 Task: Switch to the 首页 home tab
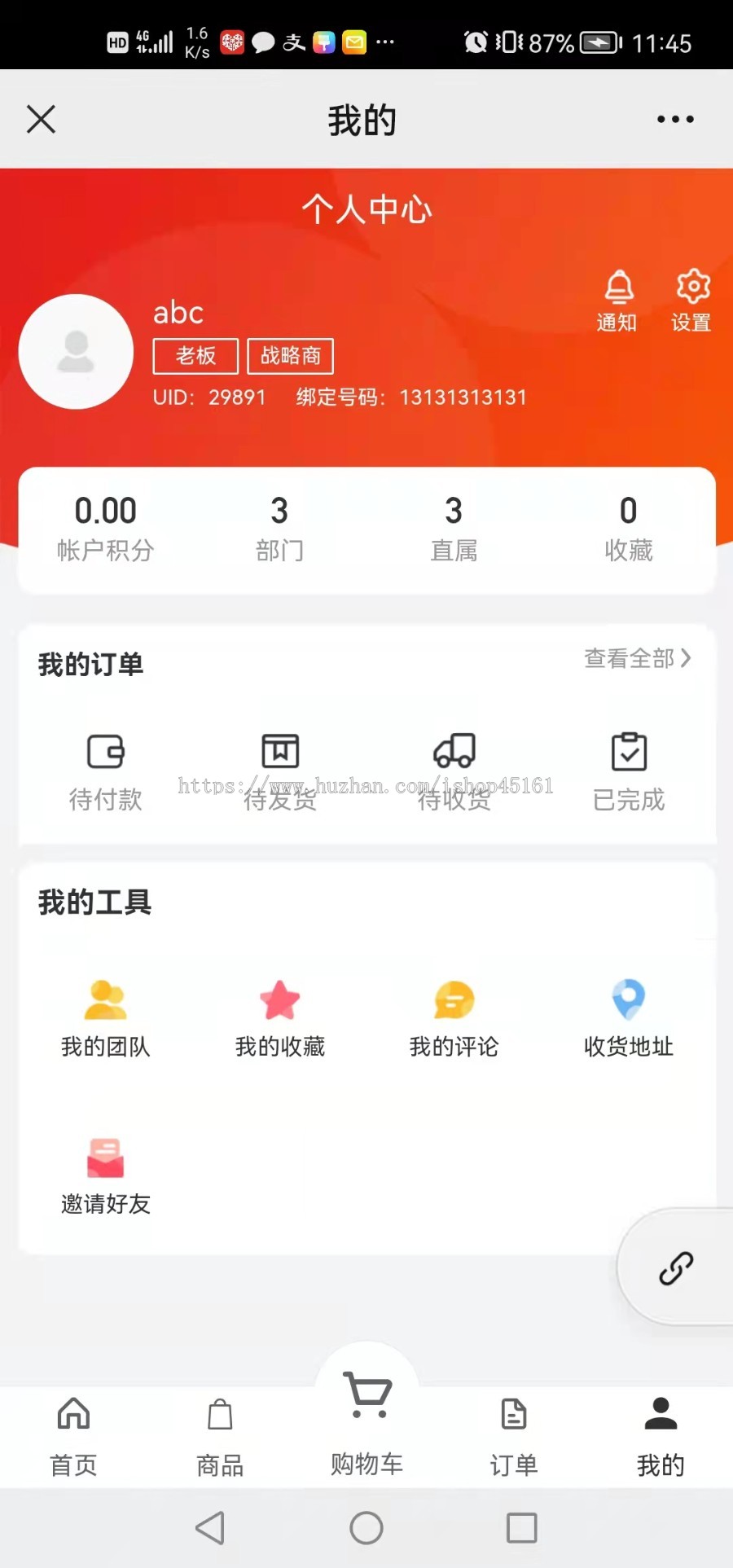[73, 1437]
